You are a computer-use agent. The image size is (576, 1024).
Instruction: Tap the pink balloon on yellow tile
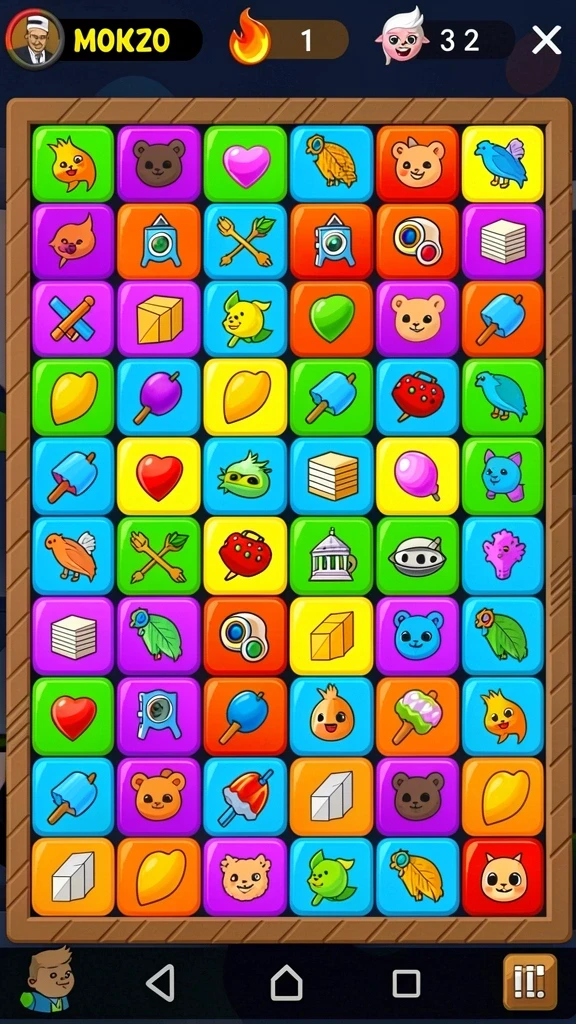point(417,476)
